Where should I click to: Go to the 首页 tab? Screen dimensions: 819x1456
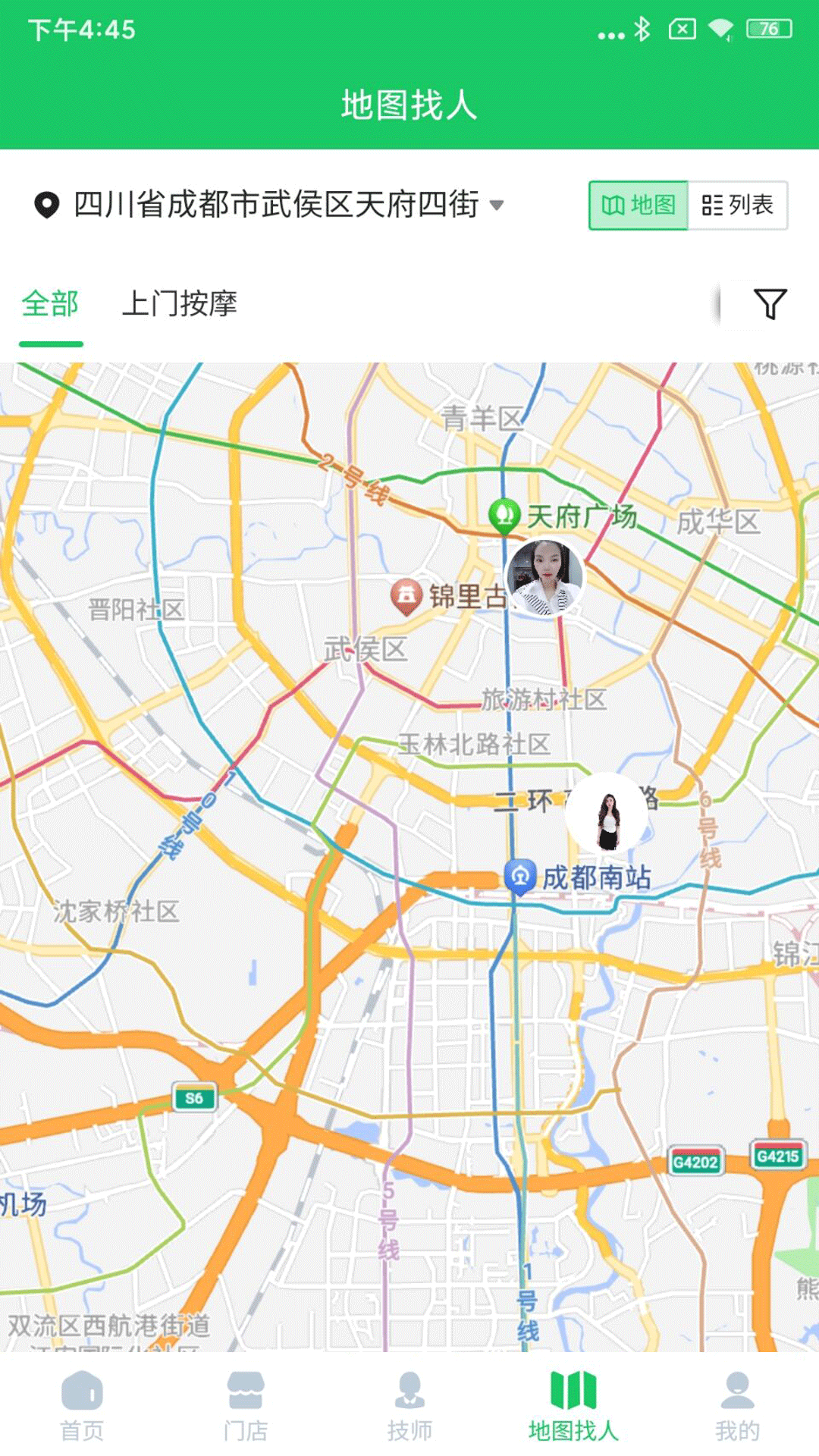[82, 1406]
